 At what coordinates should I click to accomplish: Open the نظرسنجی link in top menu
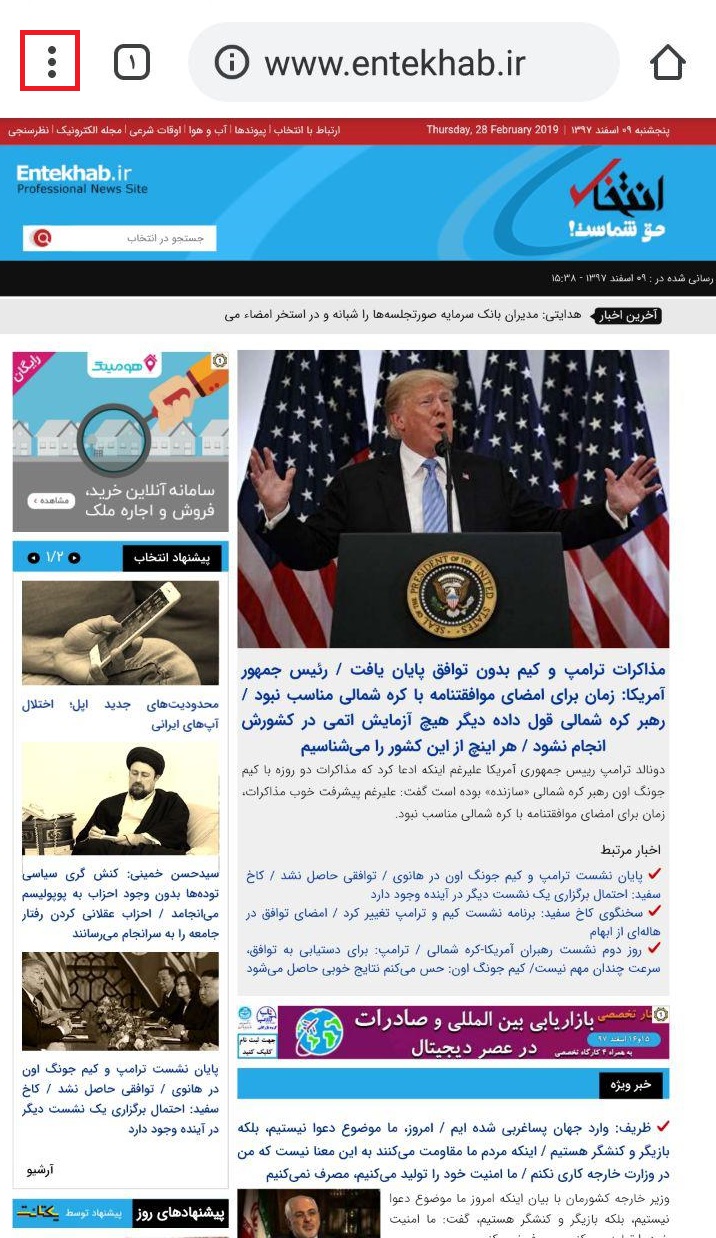tap(29, 130)
